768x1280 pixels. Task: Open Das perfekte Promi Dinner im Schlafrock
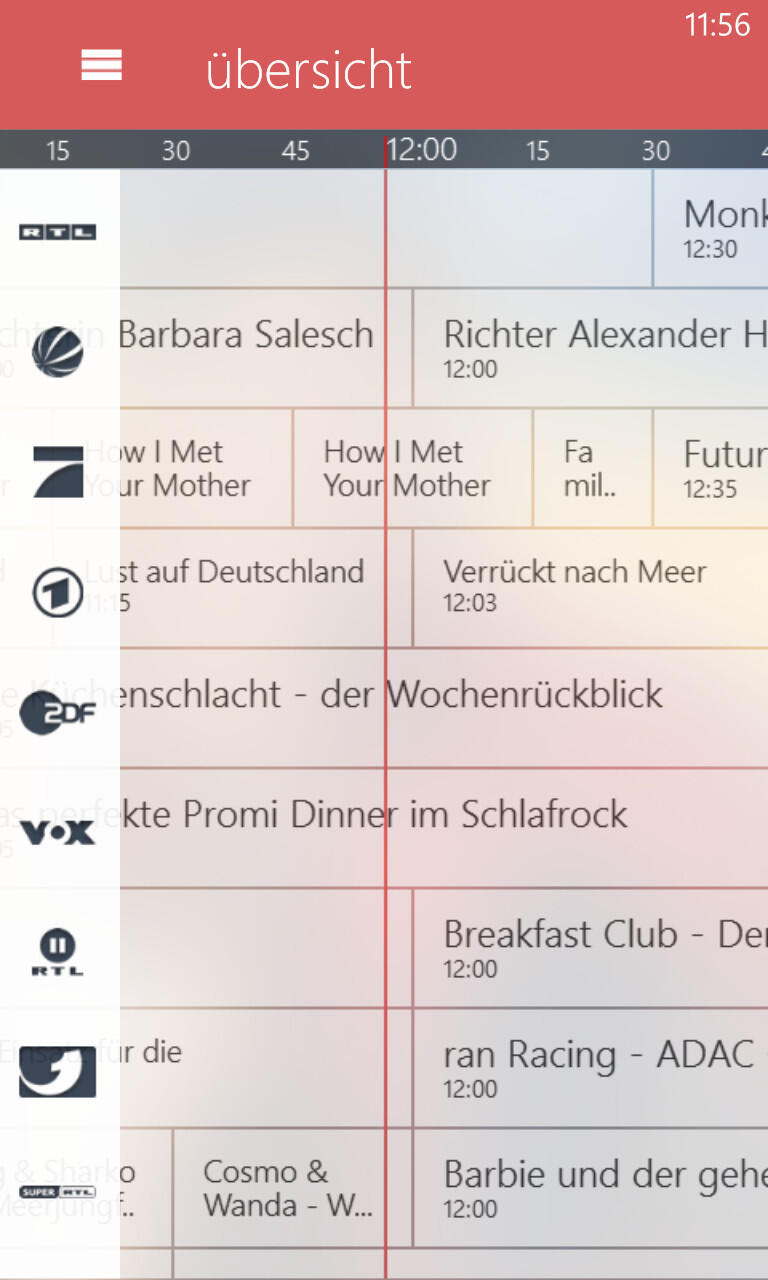444,828
